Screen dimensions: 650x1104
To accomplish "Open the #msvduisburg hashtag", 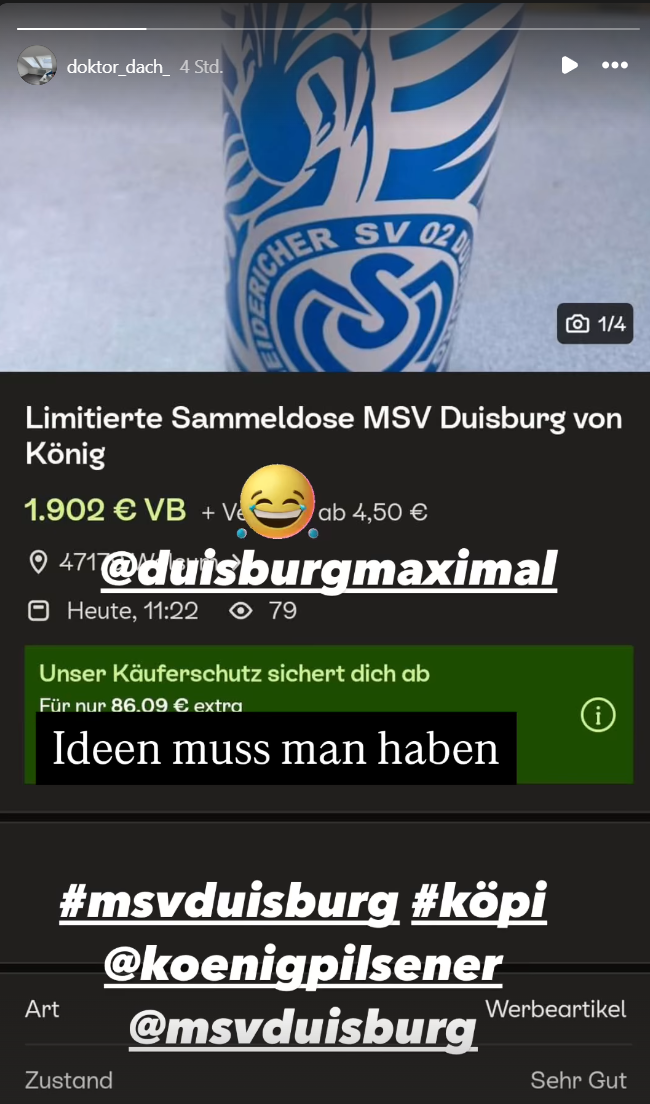I will [228, 903].
